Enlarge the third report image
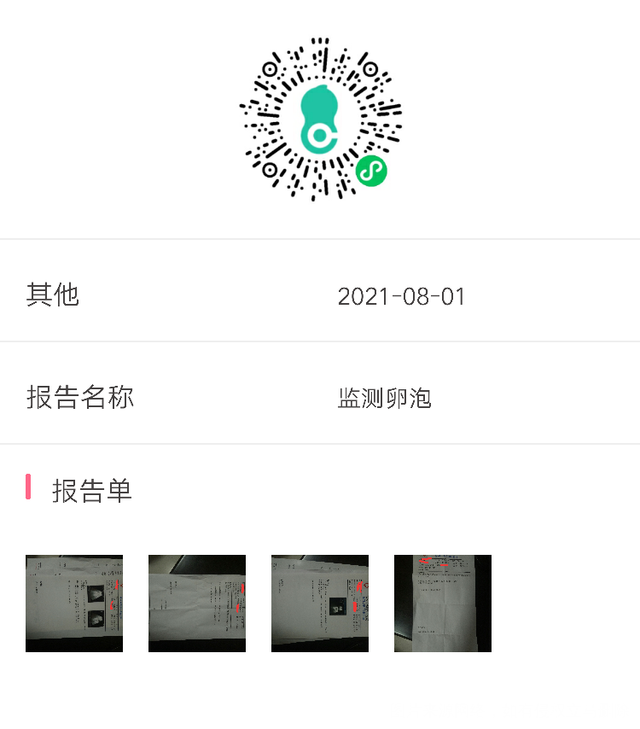Viewport: 640px width, 729px height. pos(320,603)
